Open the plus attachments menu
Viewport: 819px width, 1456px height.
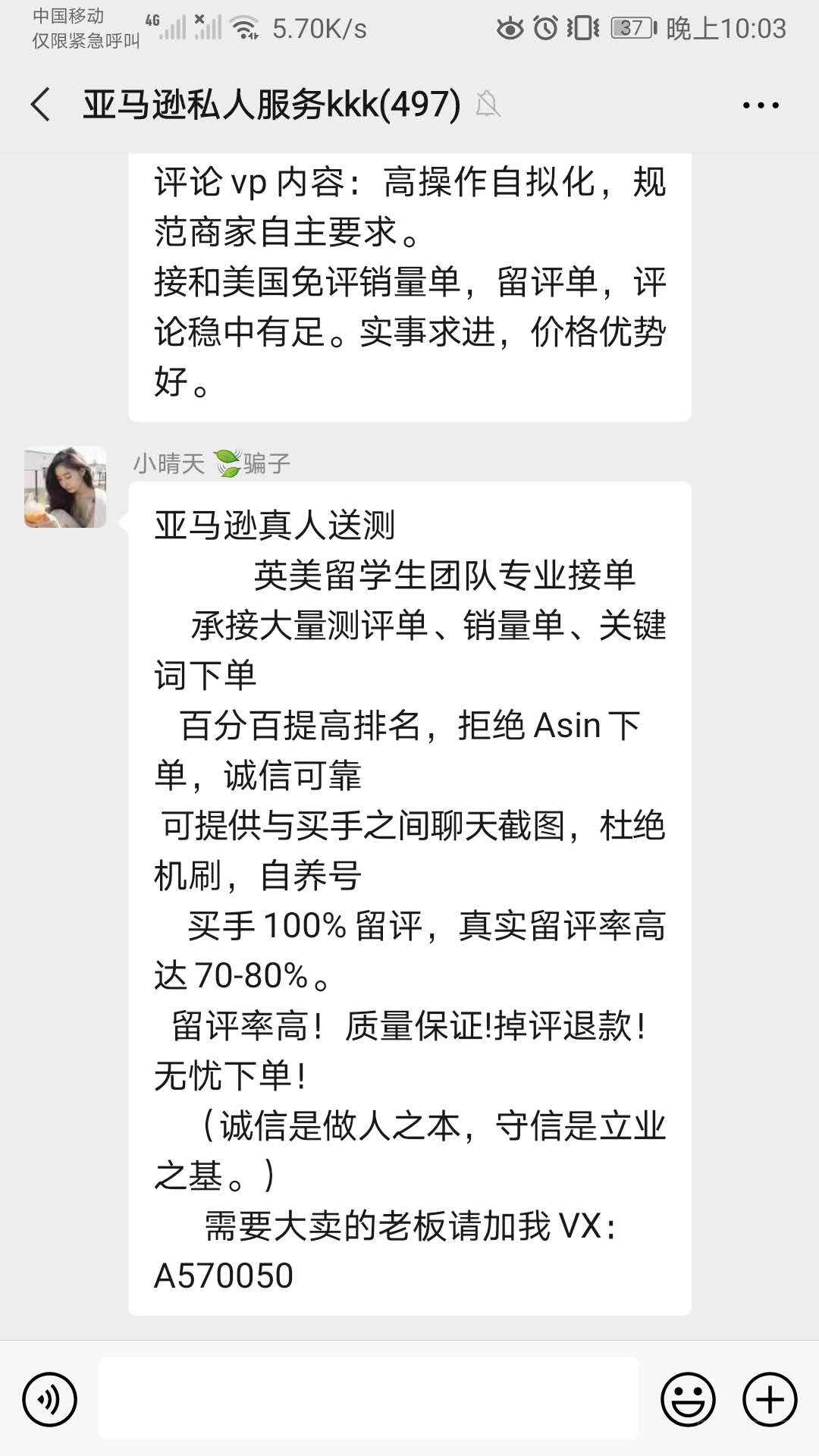[770, 1399]
